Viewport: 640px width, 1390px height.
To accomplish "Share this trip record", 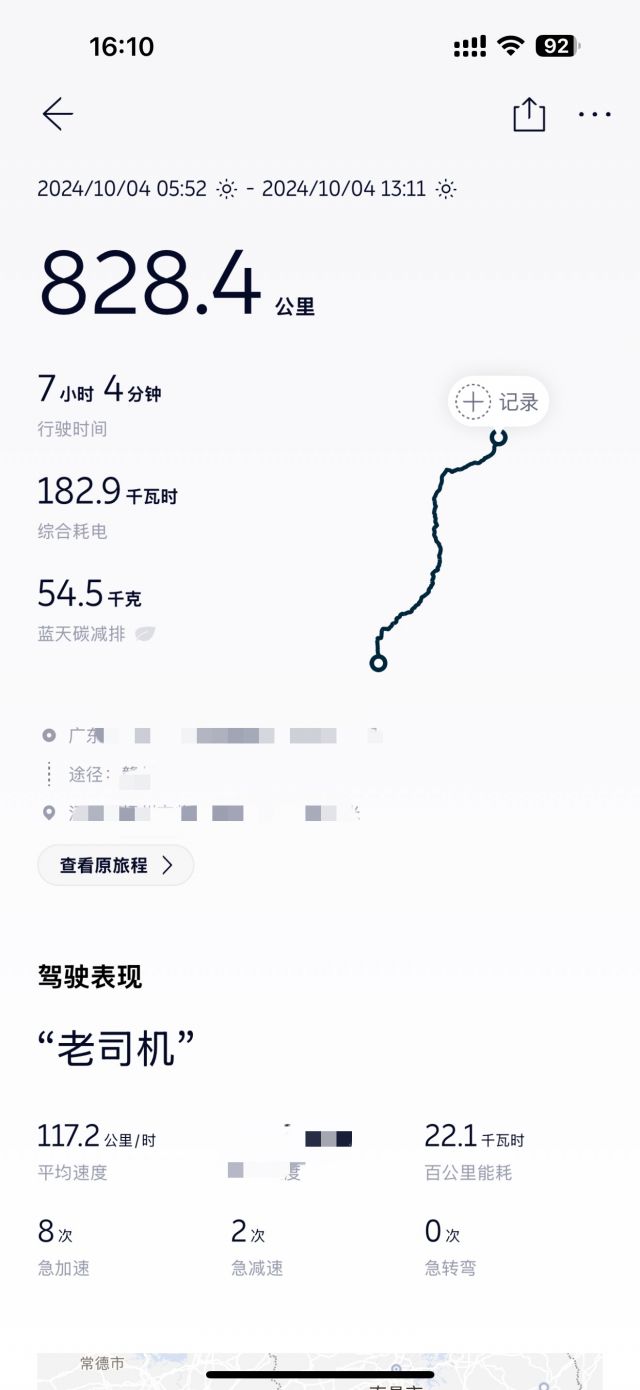I will pos(529,115).
